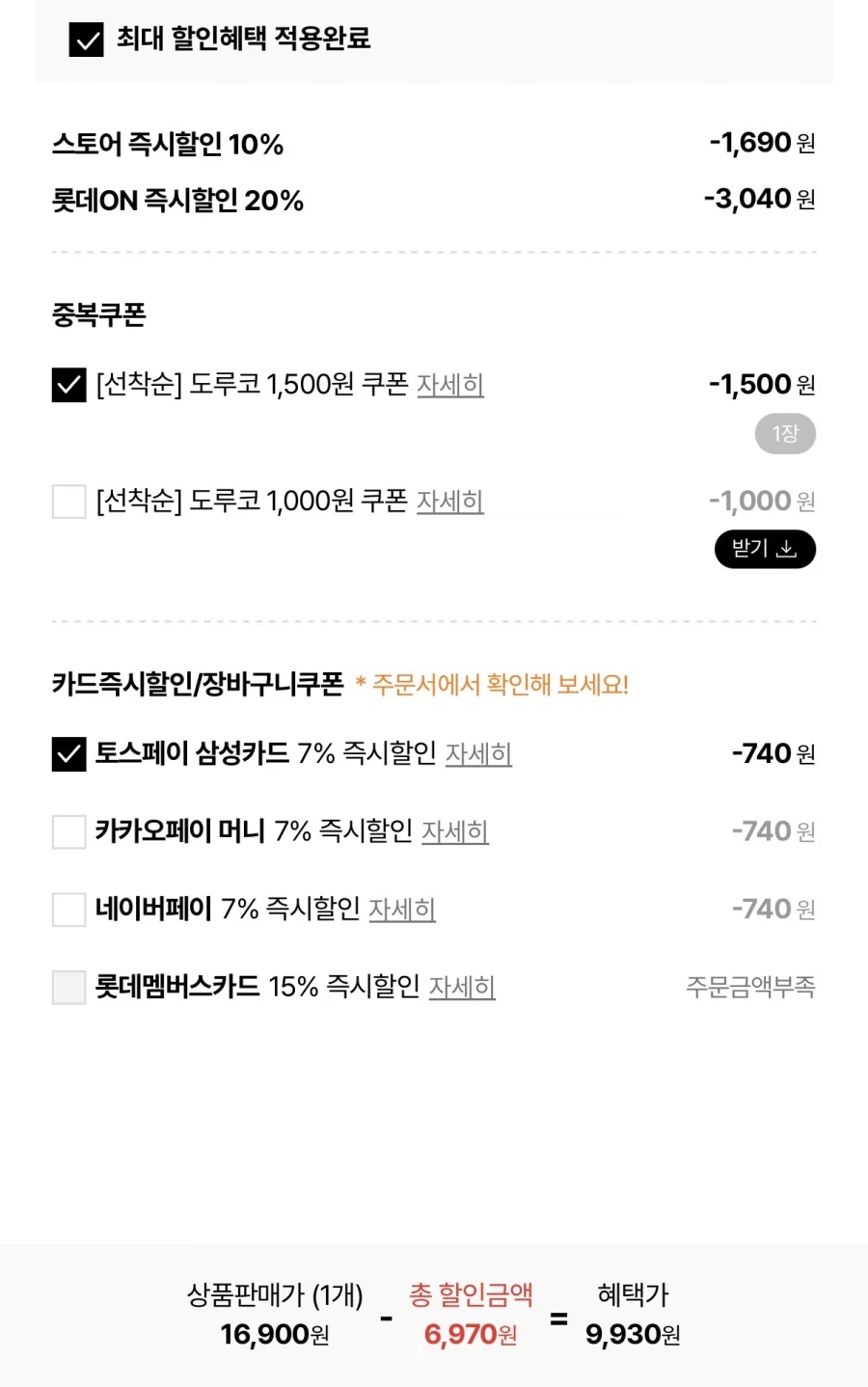
Task: Click the 중복쿠폰 section heading
Action: 98,315
